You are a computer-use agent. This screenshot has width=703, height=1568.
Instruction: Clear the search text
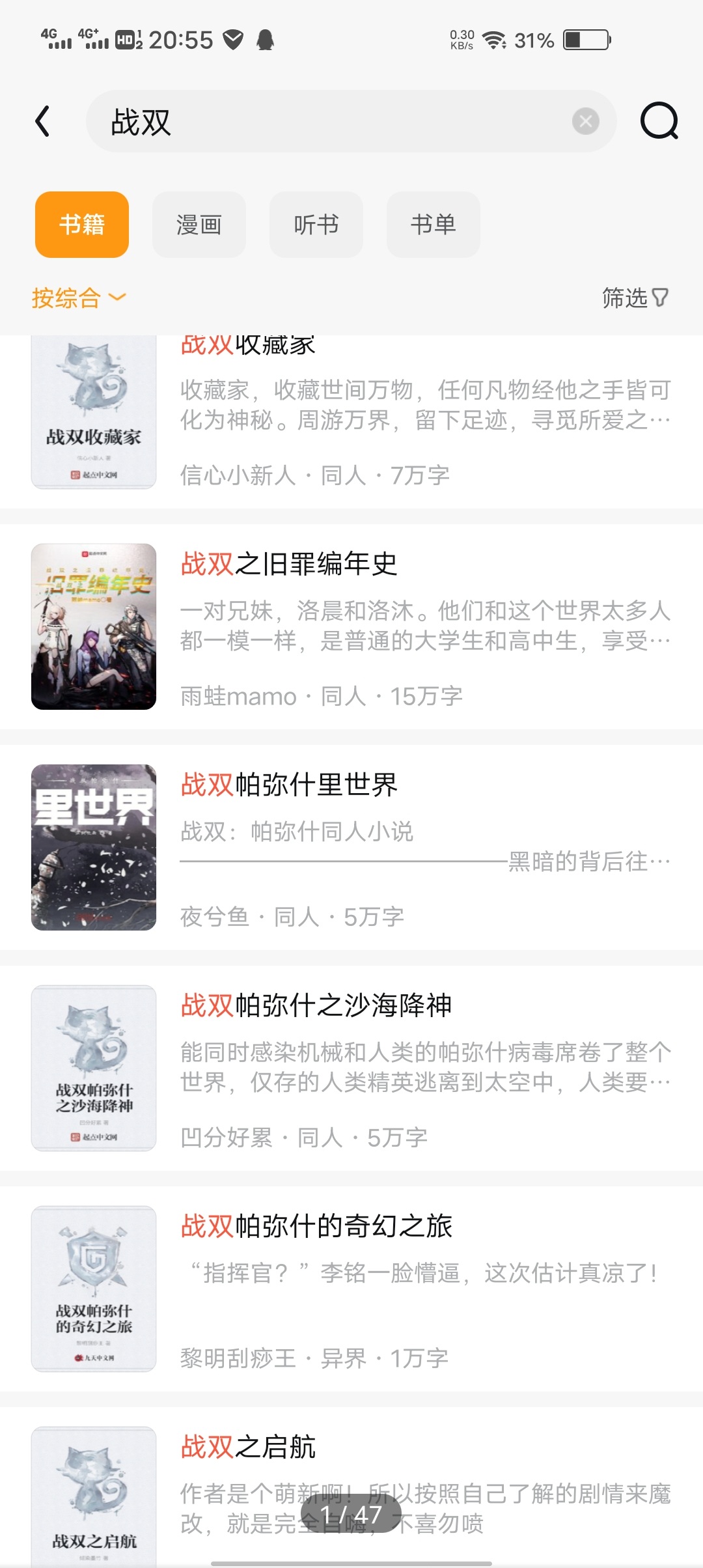coord(585,121)
